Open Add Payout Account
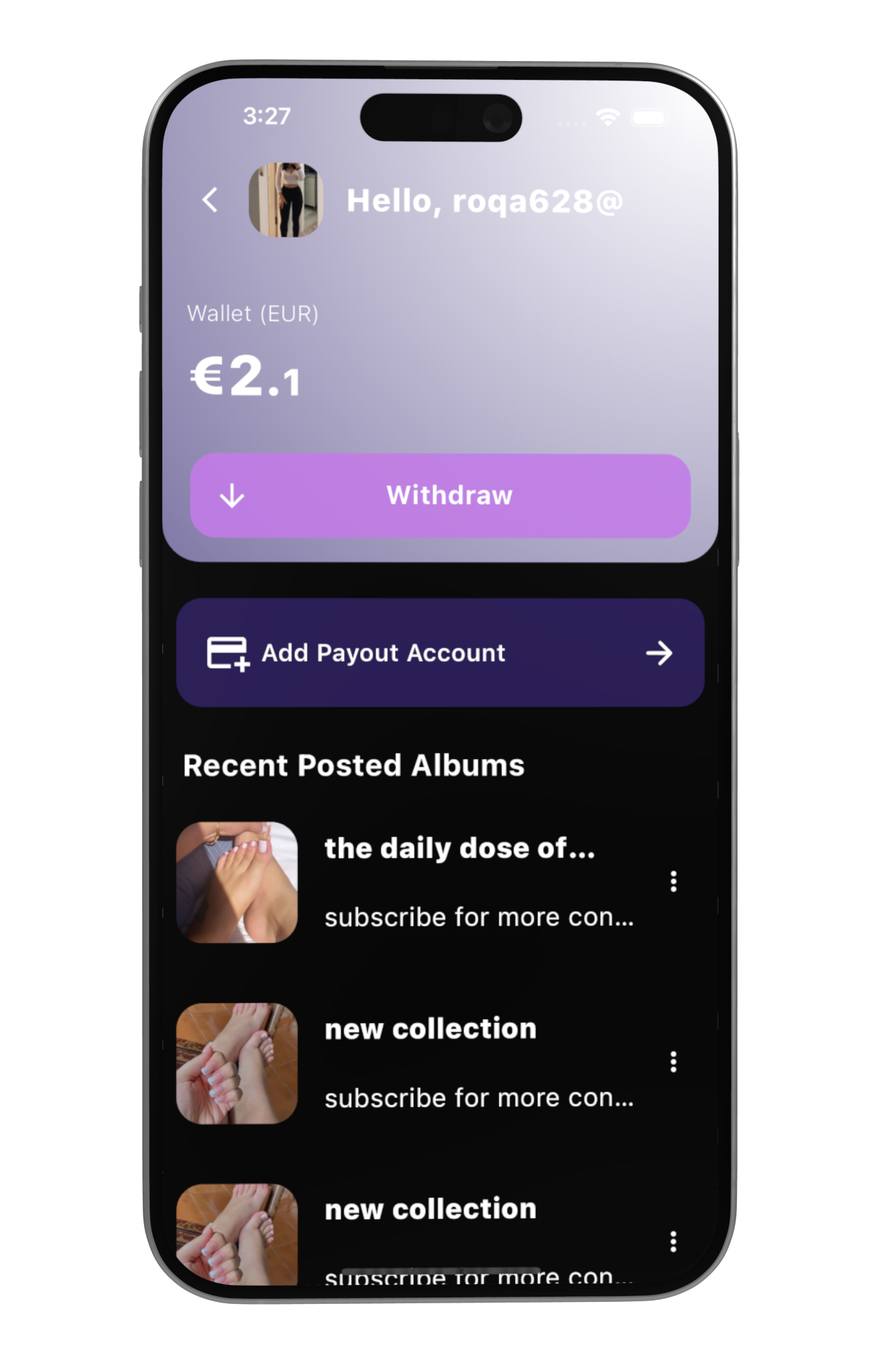Screen dimensions: 879x1372 click(440, 653)
